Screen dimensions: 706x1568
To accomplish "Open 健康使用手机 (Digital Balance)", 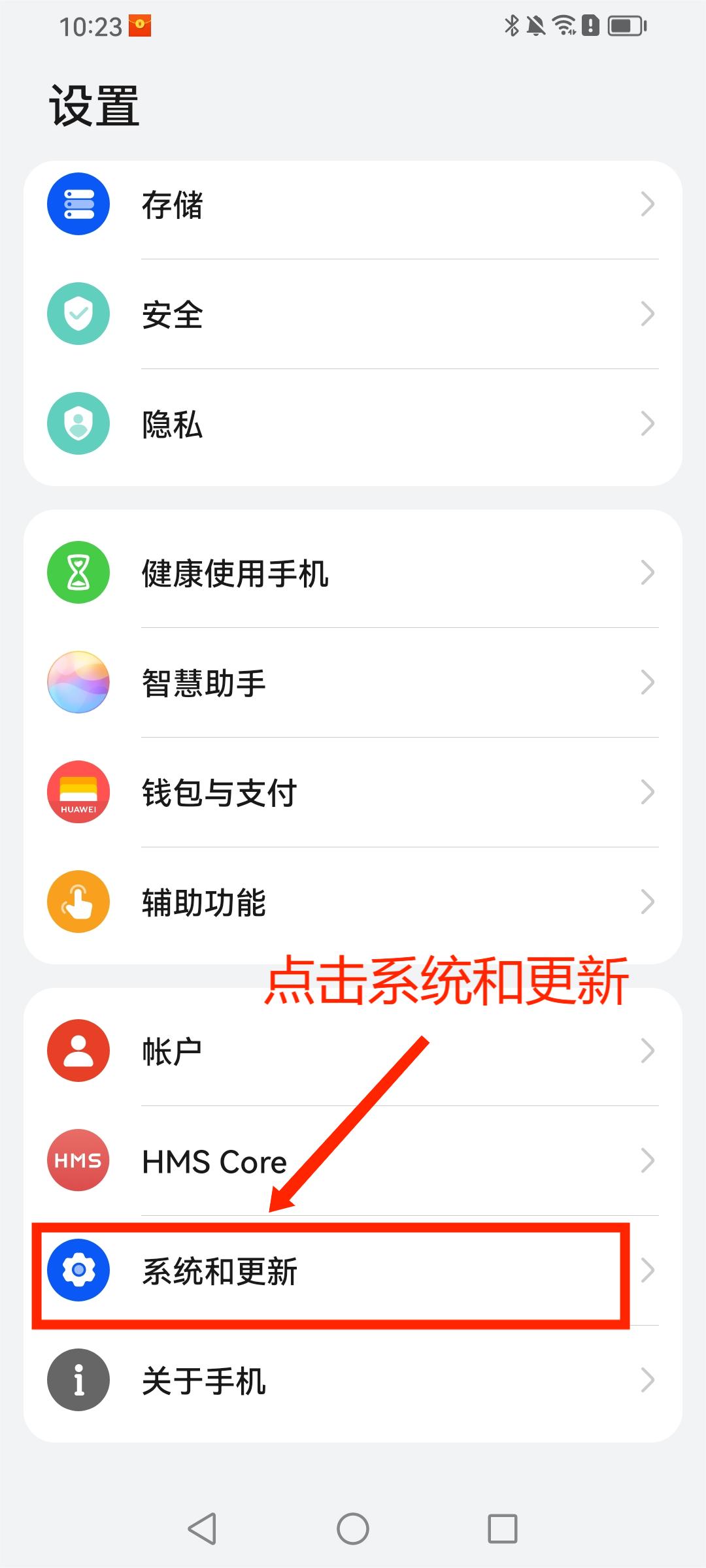I will pos(353,573).
